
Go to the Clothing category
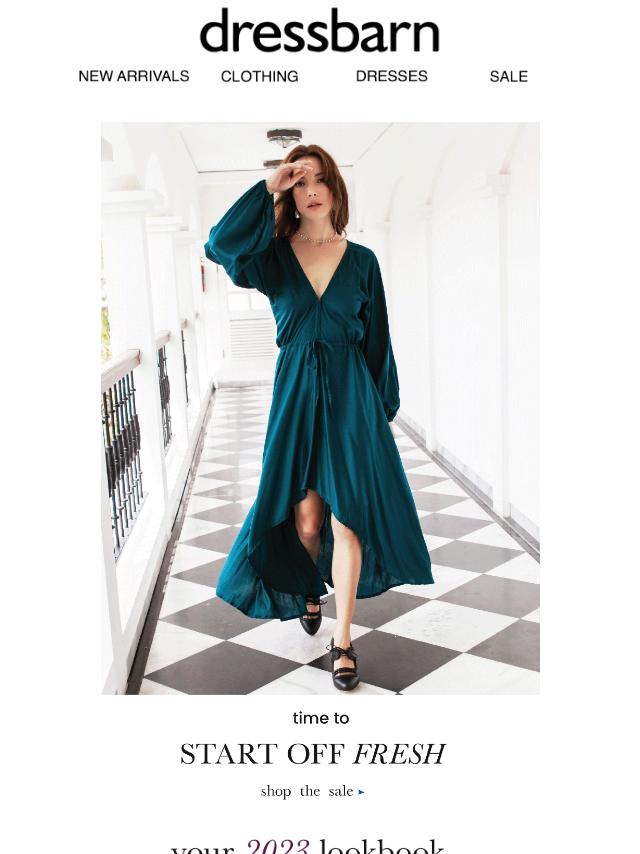(259, 76)
